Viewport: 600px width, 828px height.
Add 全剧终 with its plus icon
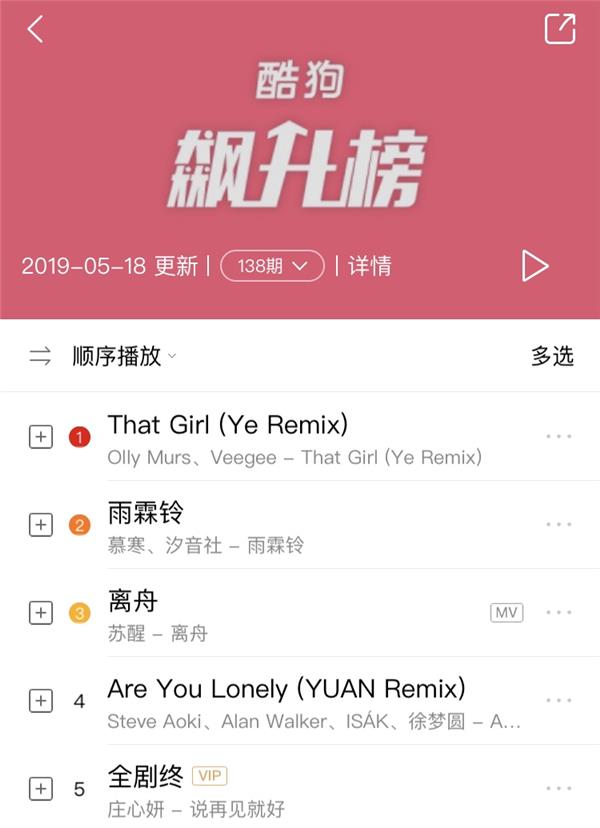(40, 789)
